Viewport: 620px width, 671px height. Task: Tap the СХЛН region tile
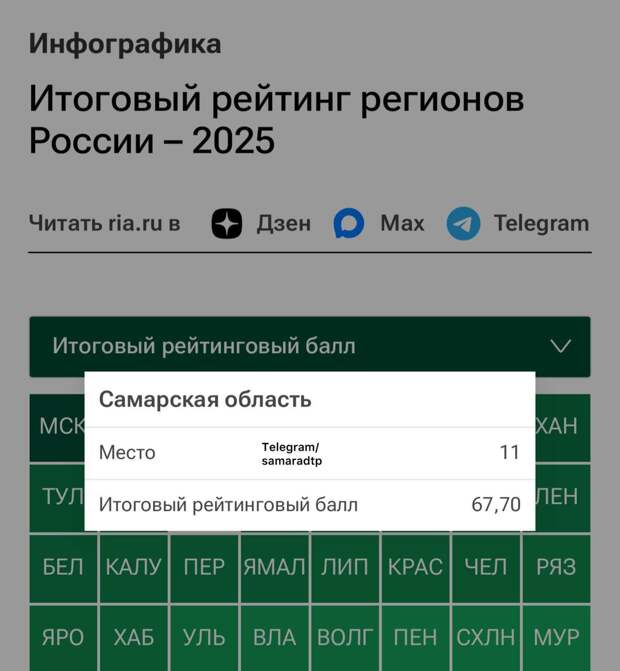click(x=486, y=637)
